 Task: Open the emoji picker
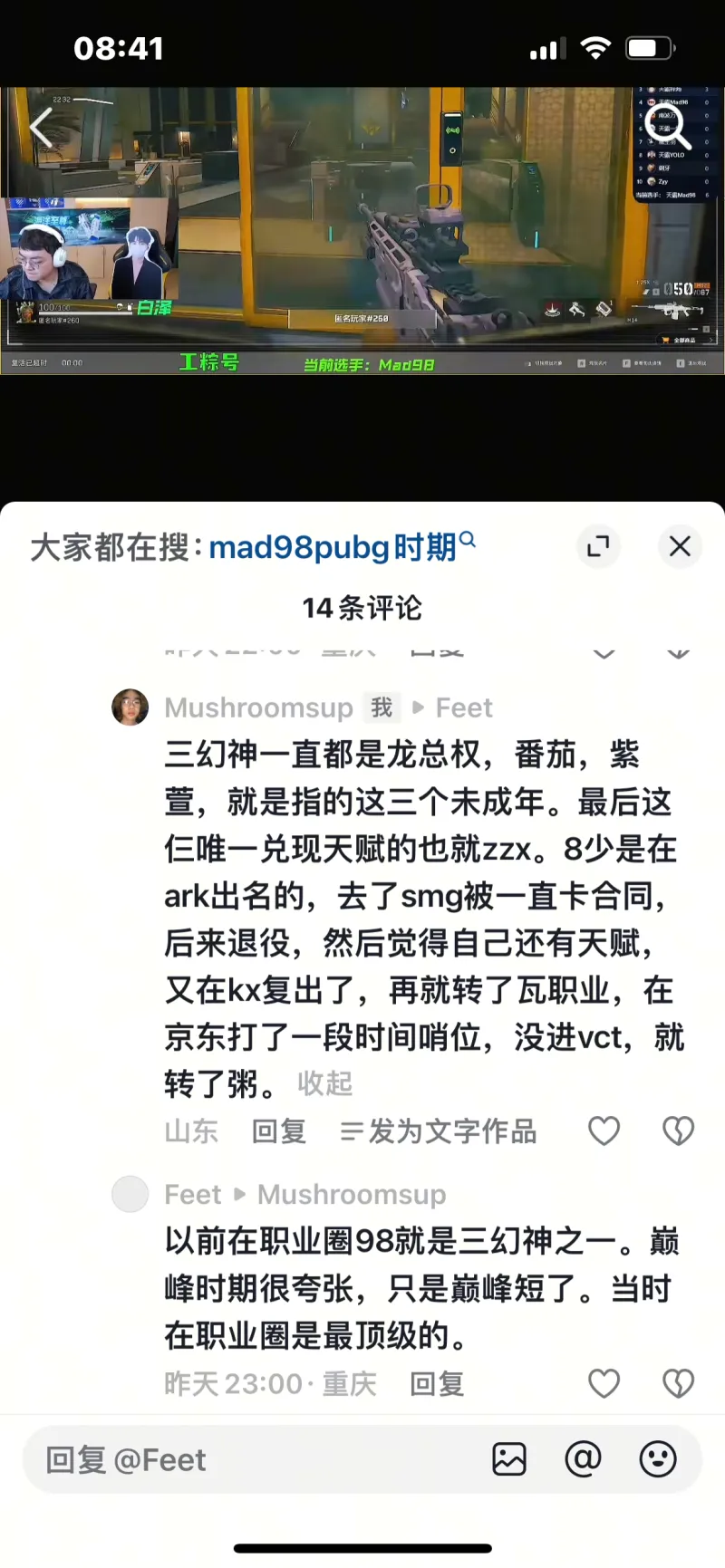(x=658, y=1459)
